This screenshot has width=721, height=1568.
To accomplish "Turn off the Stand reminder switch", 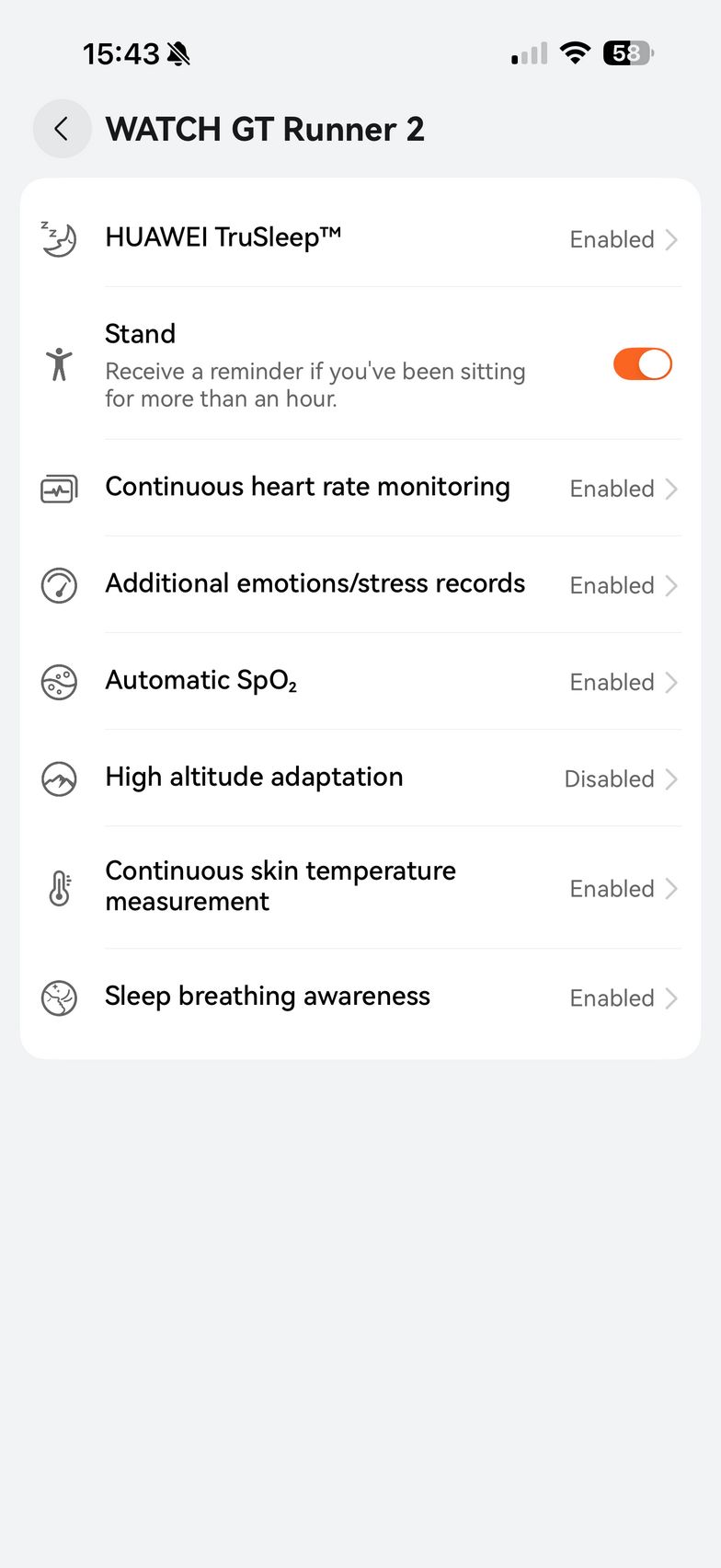I will [642, 364].
